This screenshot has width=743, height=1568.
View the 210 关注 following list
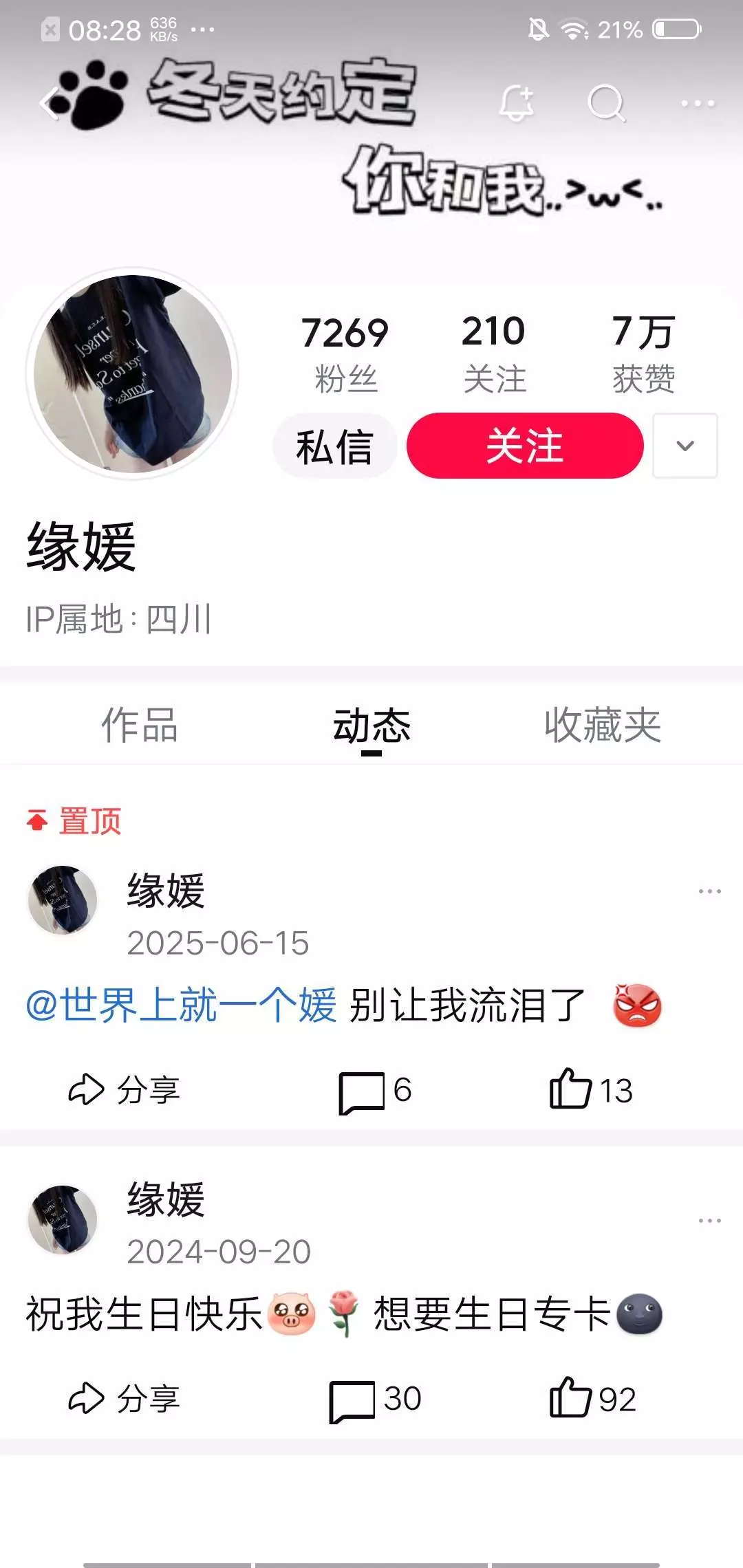495,355
